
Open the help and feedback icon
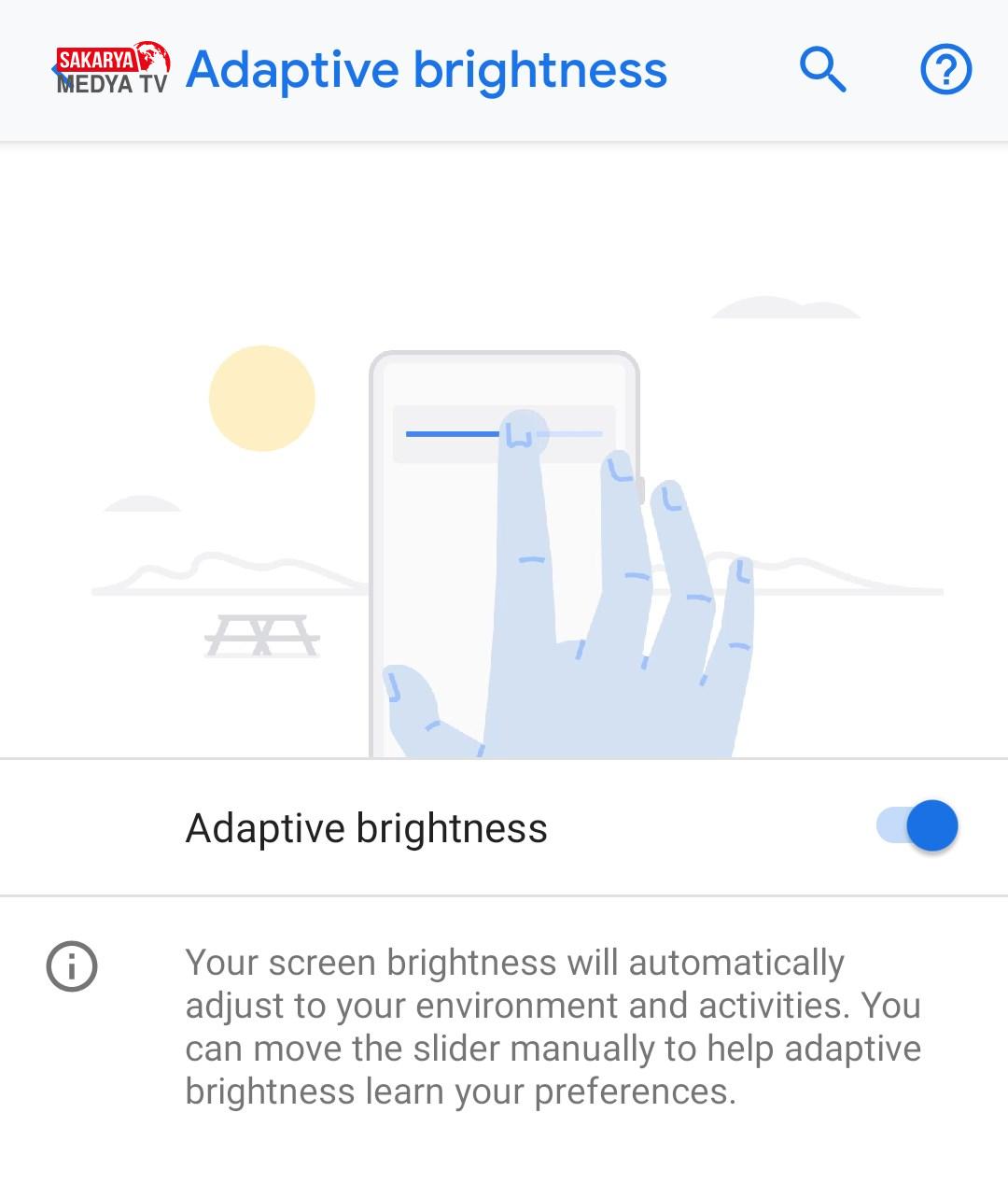click(x=945, y=70)
